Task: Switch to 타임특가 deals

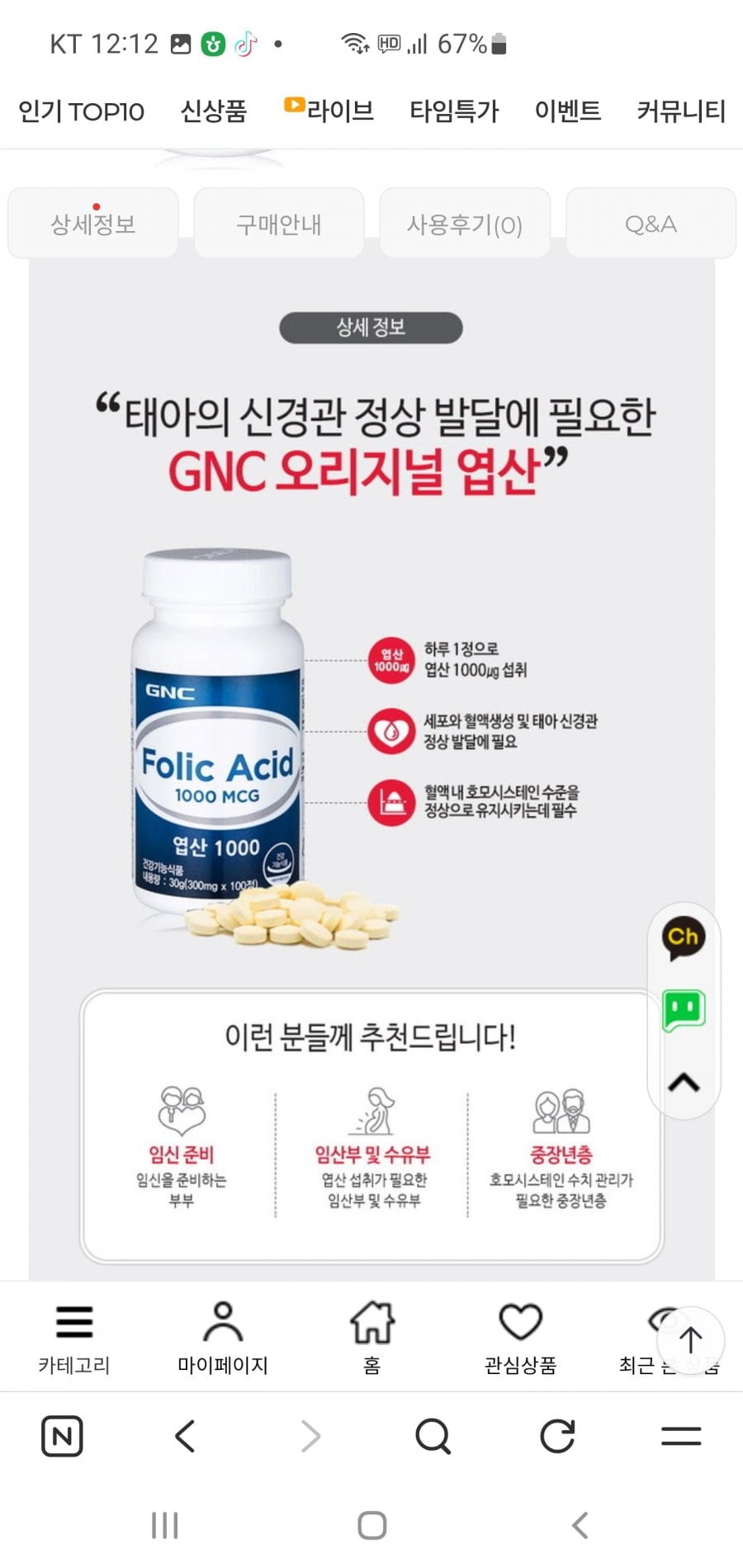Action: pyautogui.click(x=454, y=111)
